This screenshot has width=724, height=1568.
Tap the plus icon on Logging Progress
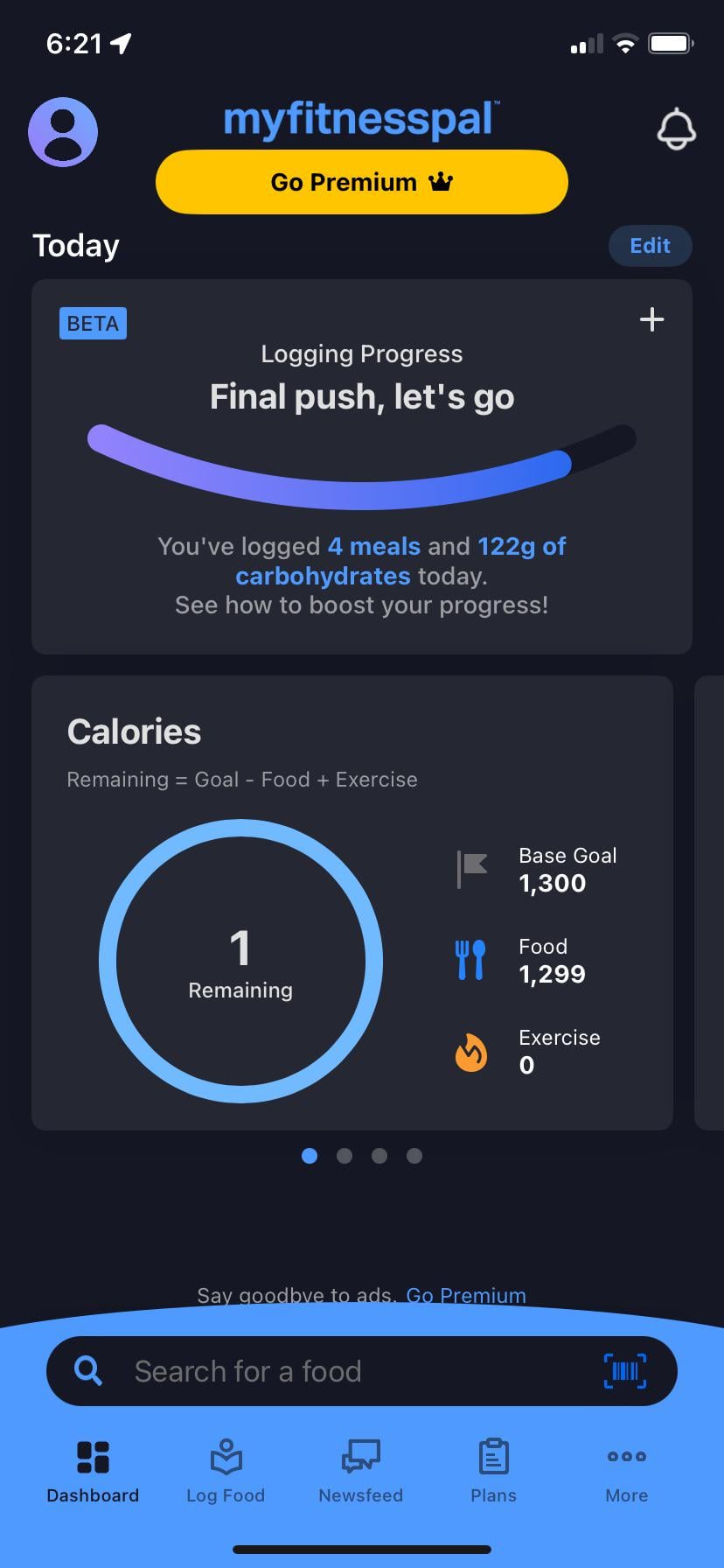[651, 319]
